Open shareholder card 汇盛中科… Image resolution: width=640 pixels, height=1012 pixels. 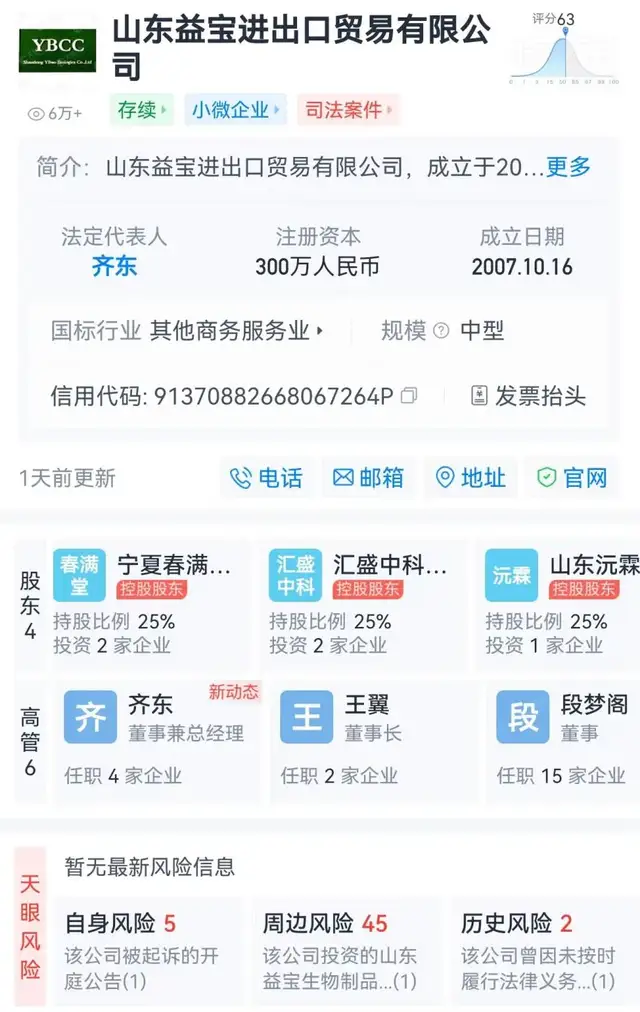click(364, 603)
